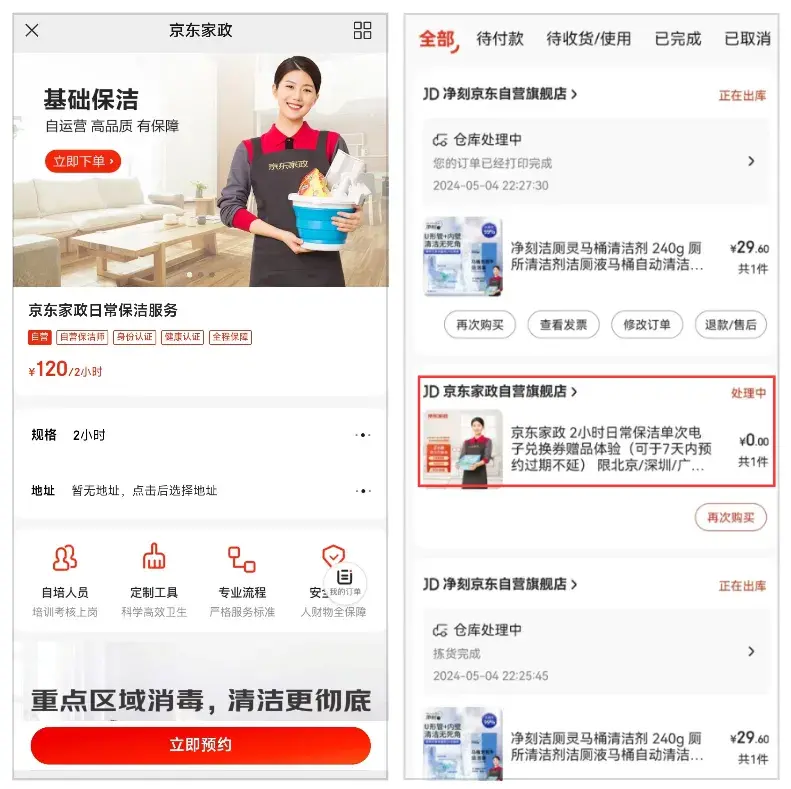The width and height of the screenshot is (791, 789).
Task: Switch to the 待付款 tab
Action: pos(499,39)
